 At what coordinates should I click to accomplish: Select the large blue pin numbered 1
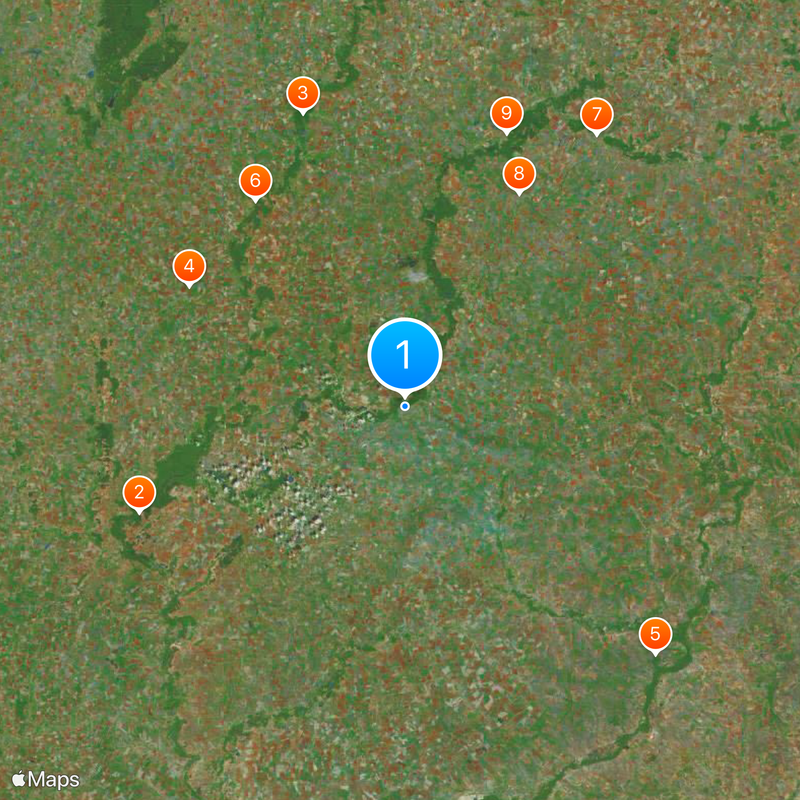[x=404, y=354]
